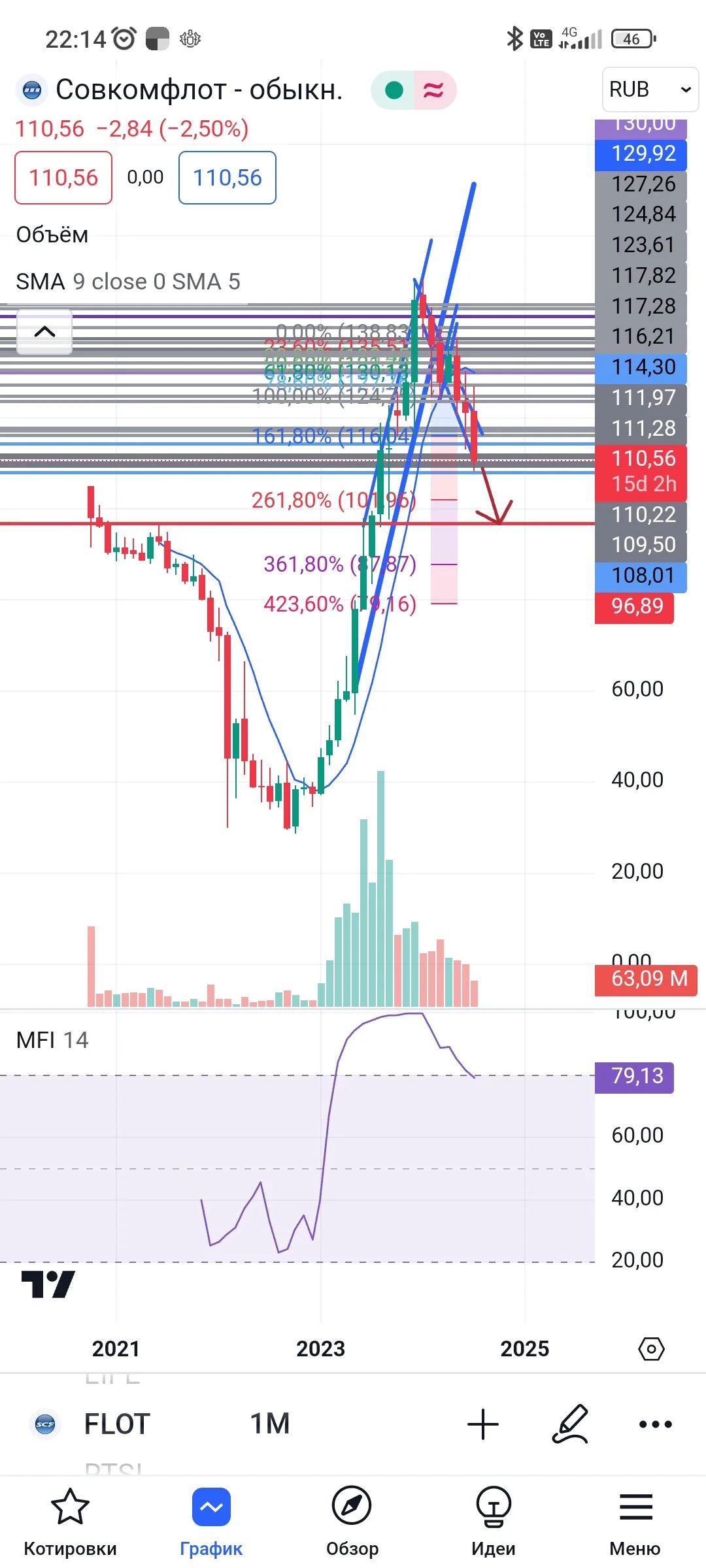Open the RUB currency dropdown
706x1568 pixels.
(x=650, y=90)
